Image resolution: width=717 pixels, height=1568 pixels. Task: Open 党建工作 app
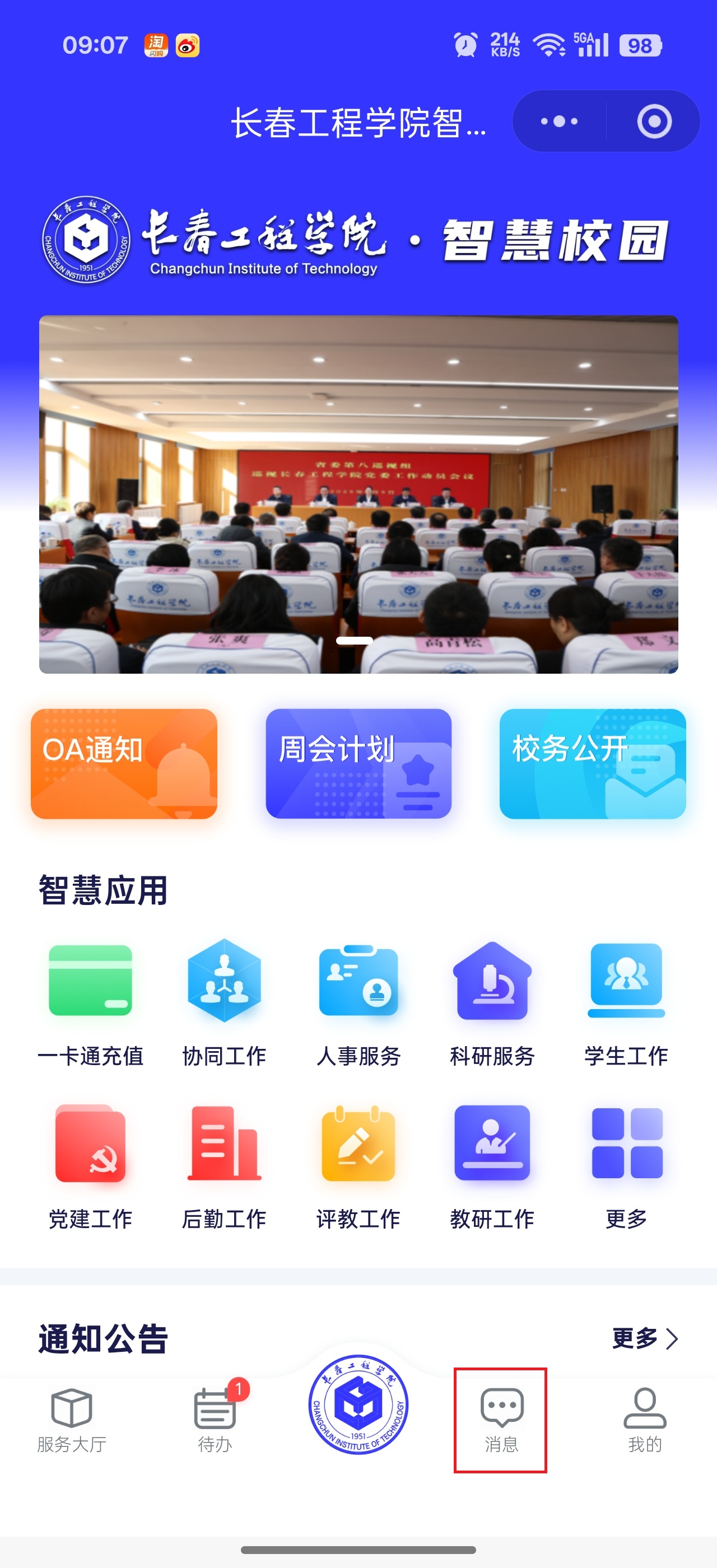[x=90, y=1166]
